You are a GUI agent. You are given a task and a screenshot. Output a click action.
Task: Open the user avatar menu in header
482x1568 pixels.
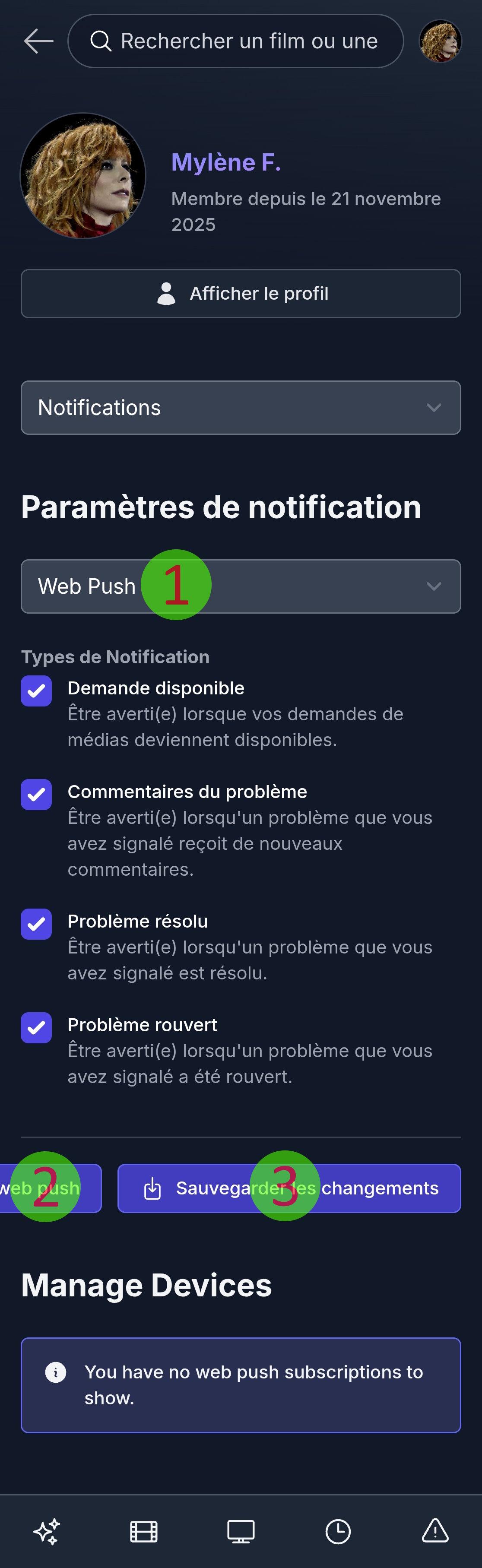(440, 41)
